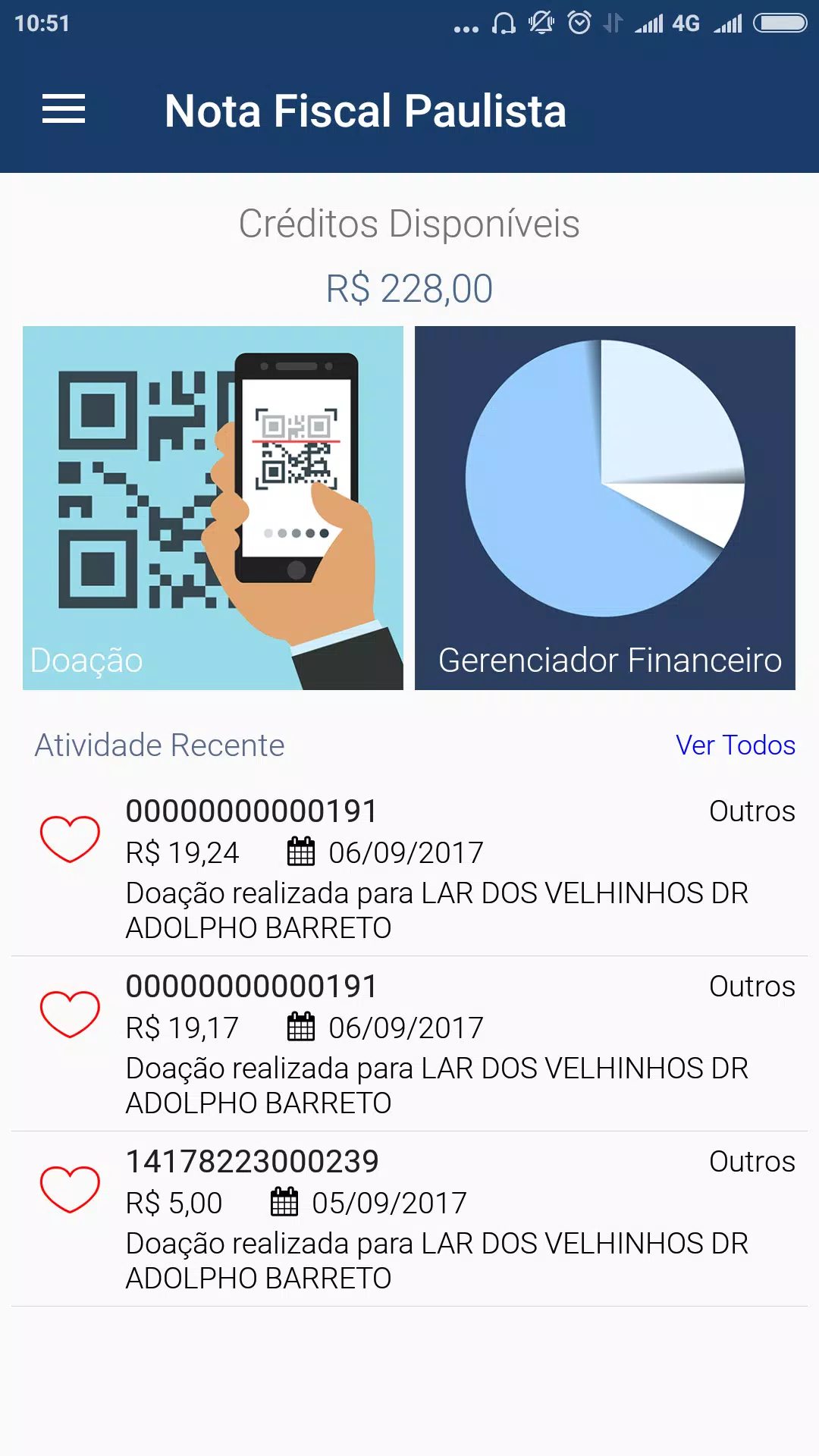Viewport: 819px width, 1456px height.
Task: Tap the Doação QR code scanner card
Action: [213, 507]
